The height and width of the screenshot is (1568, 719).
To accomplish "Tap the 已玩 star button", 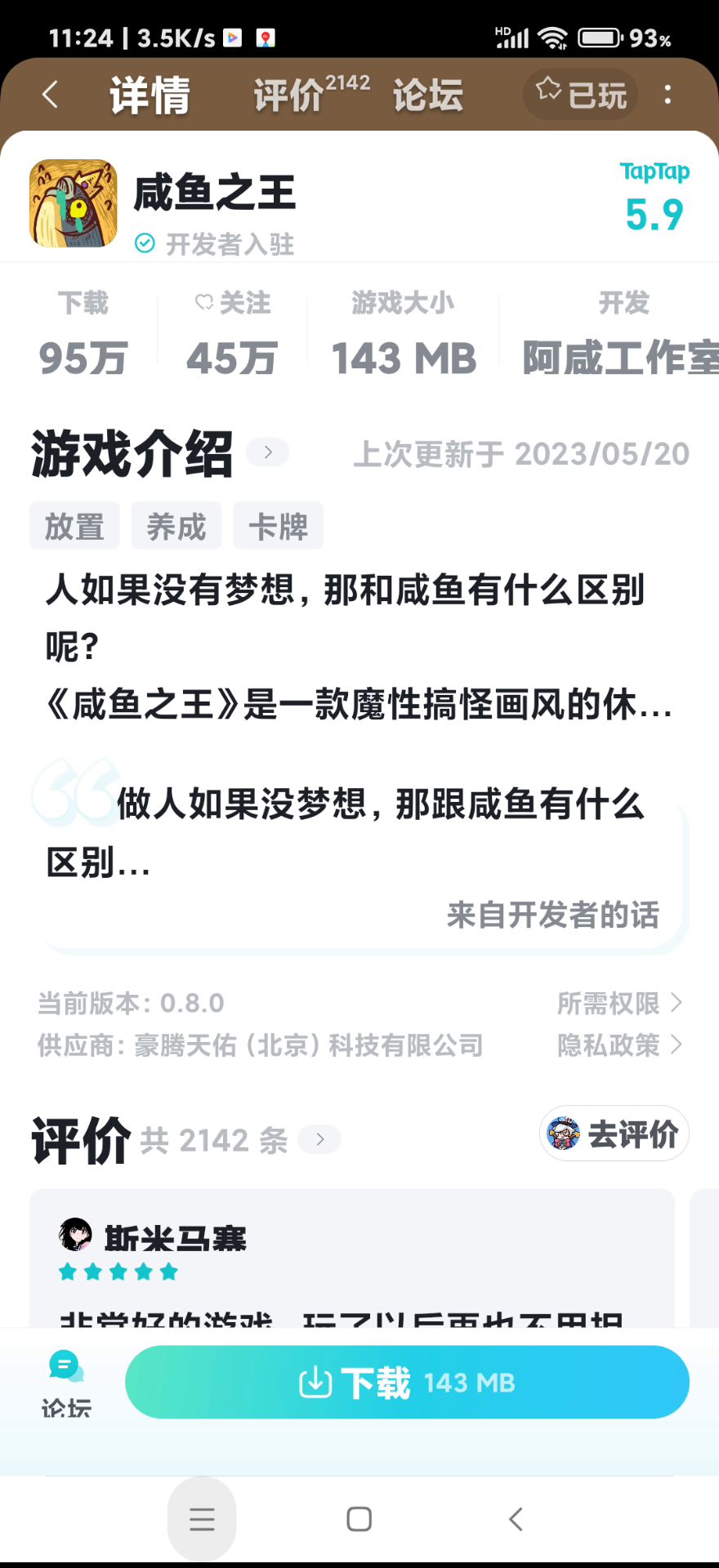I will [x=581, y=95].
